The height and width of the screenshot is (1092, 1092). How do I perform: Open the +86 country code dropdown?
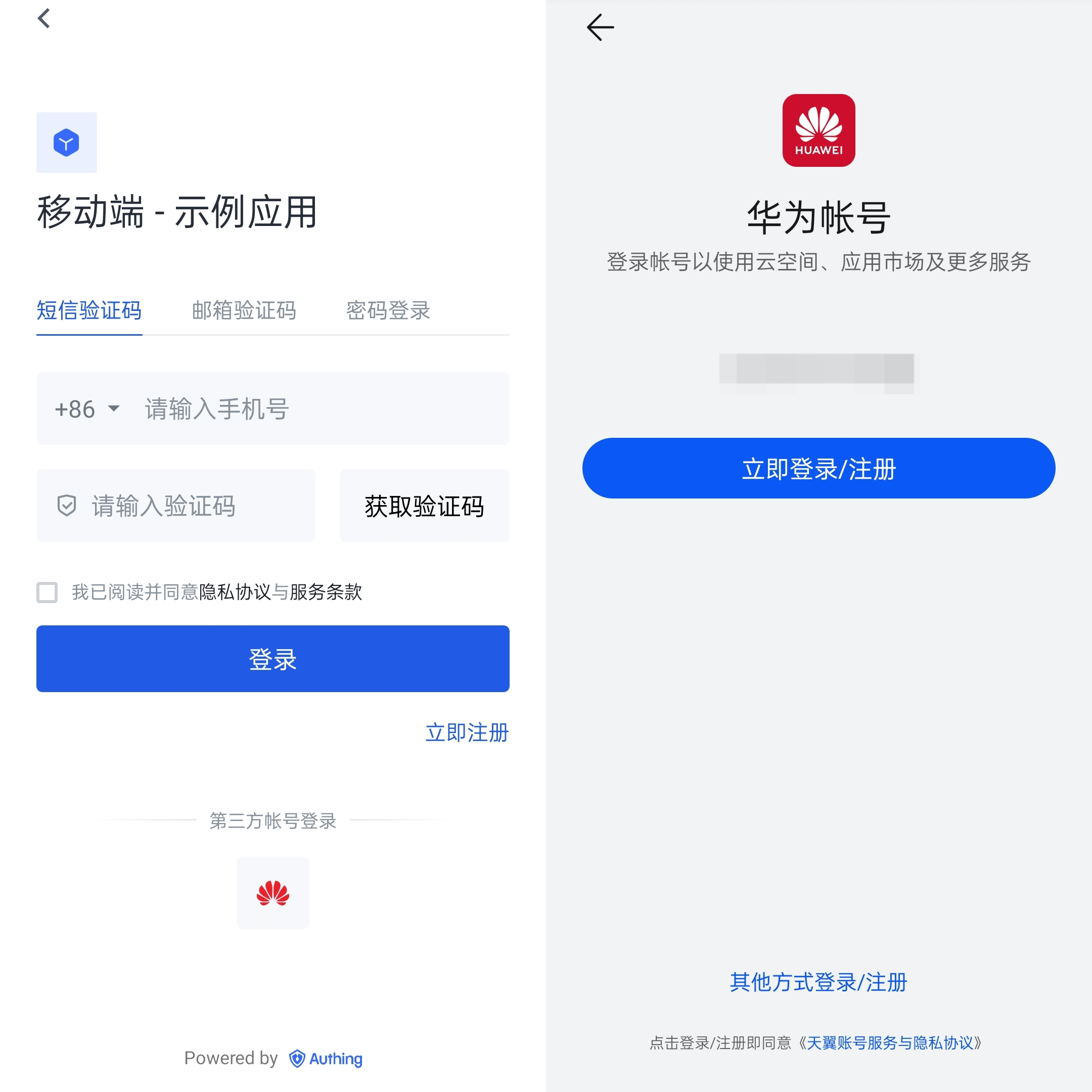[87, 408]
